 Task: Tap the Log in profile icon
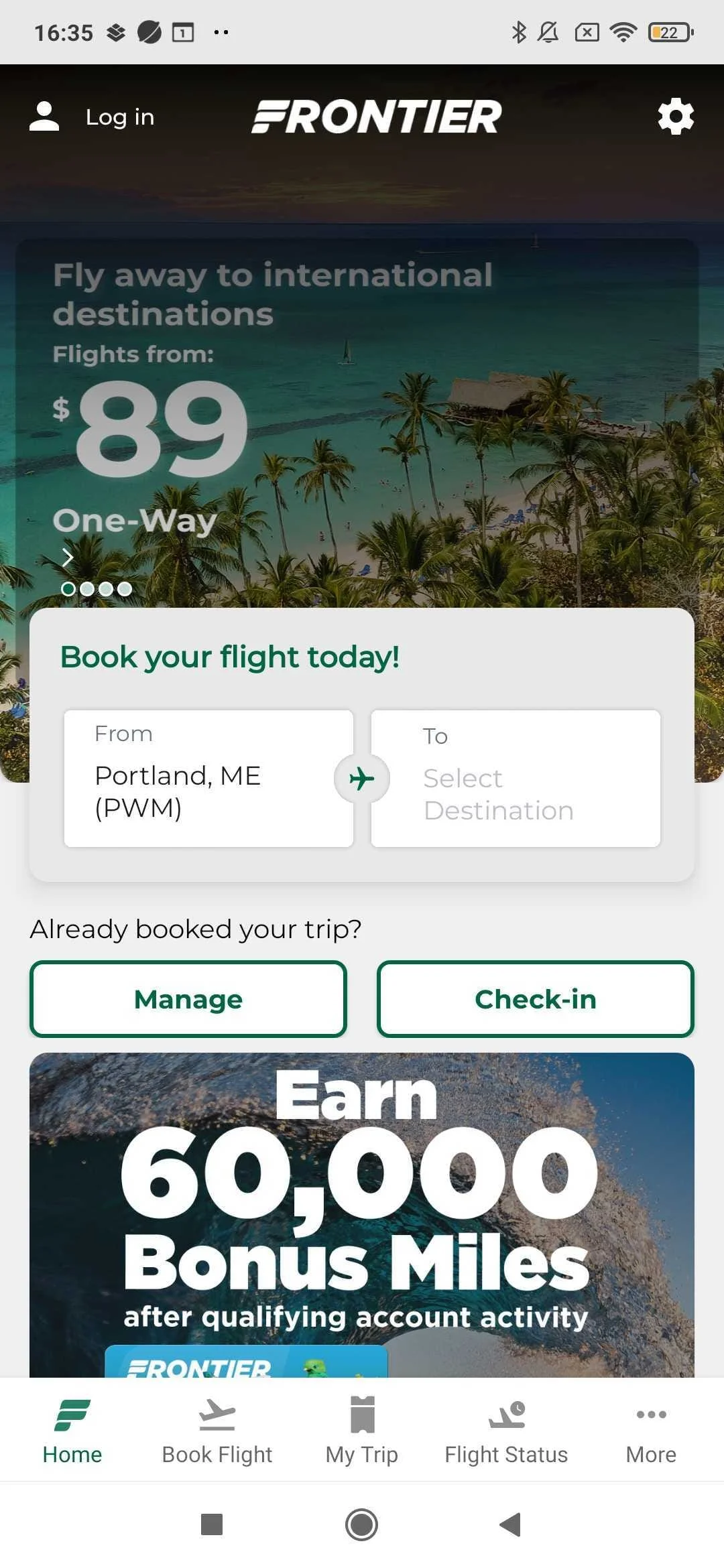tap(44, 115)
